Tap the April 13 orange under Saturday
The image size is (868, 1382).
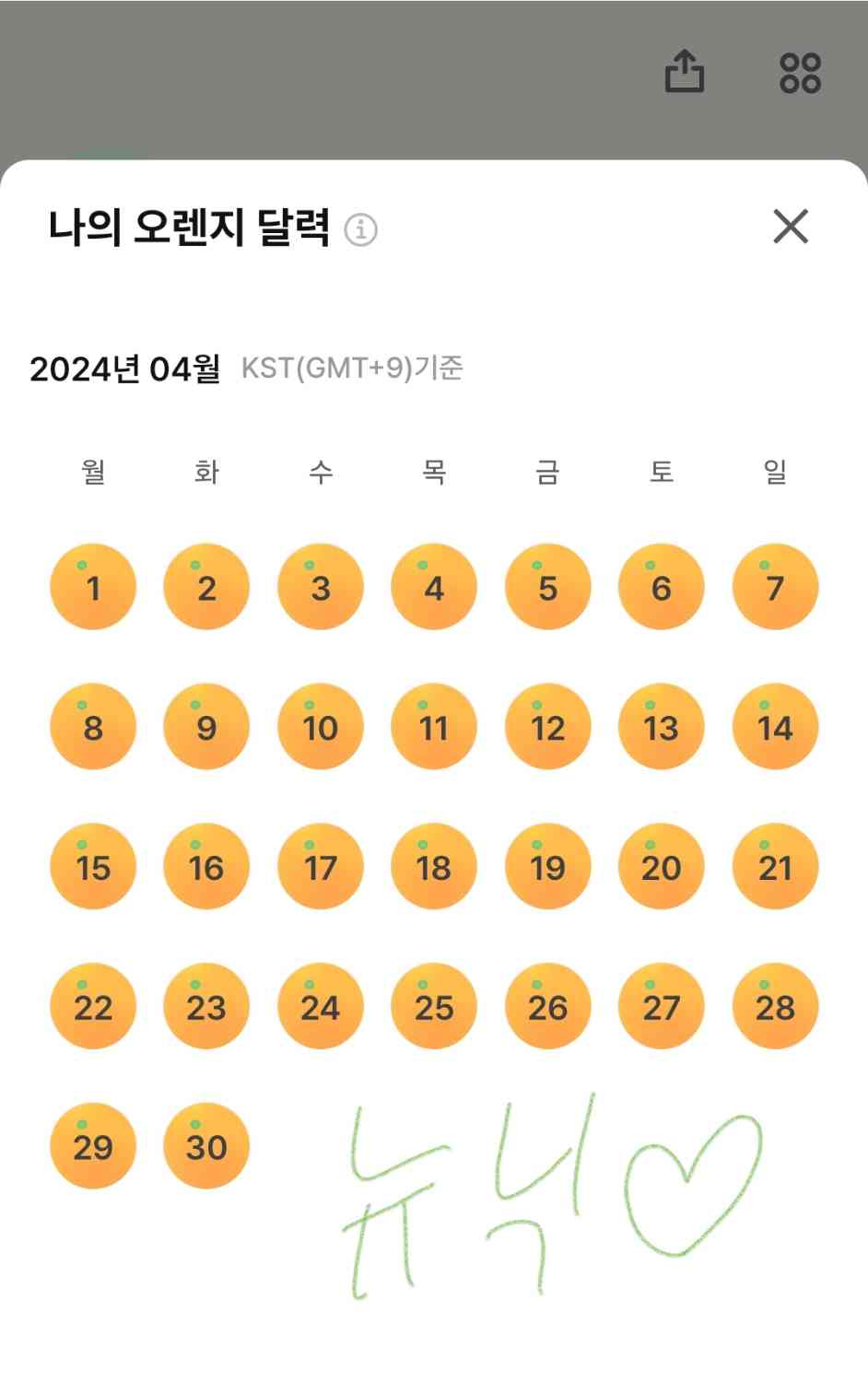(x=661, y=727)
